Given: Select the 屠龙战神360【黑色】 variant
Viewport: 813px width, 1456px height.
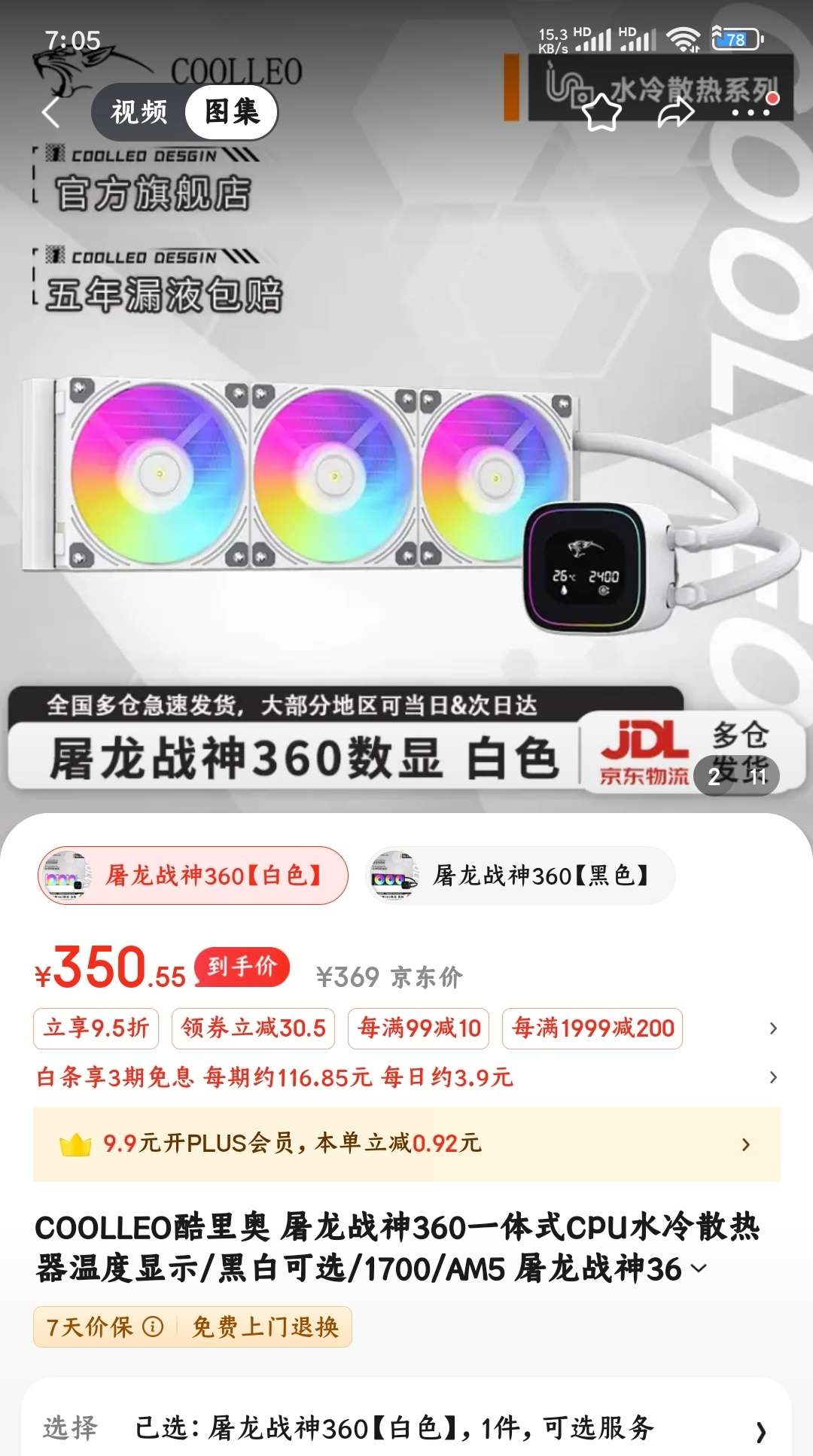Looking at the screenshot, I should click(520, 876).
